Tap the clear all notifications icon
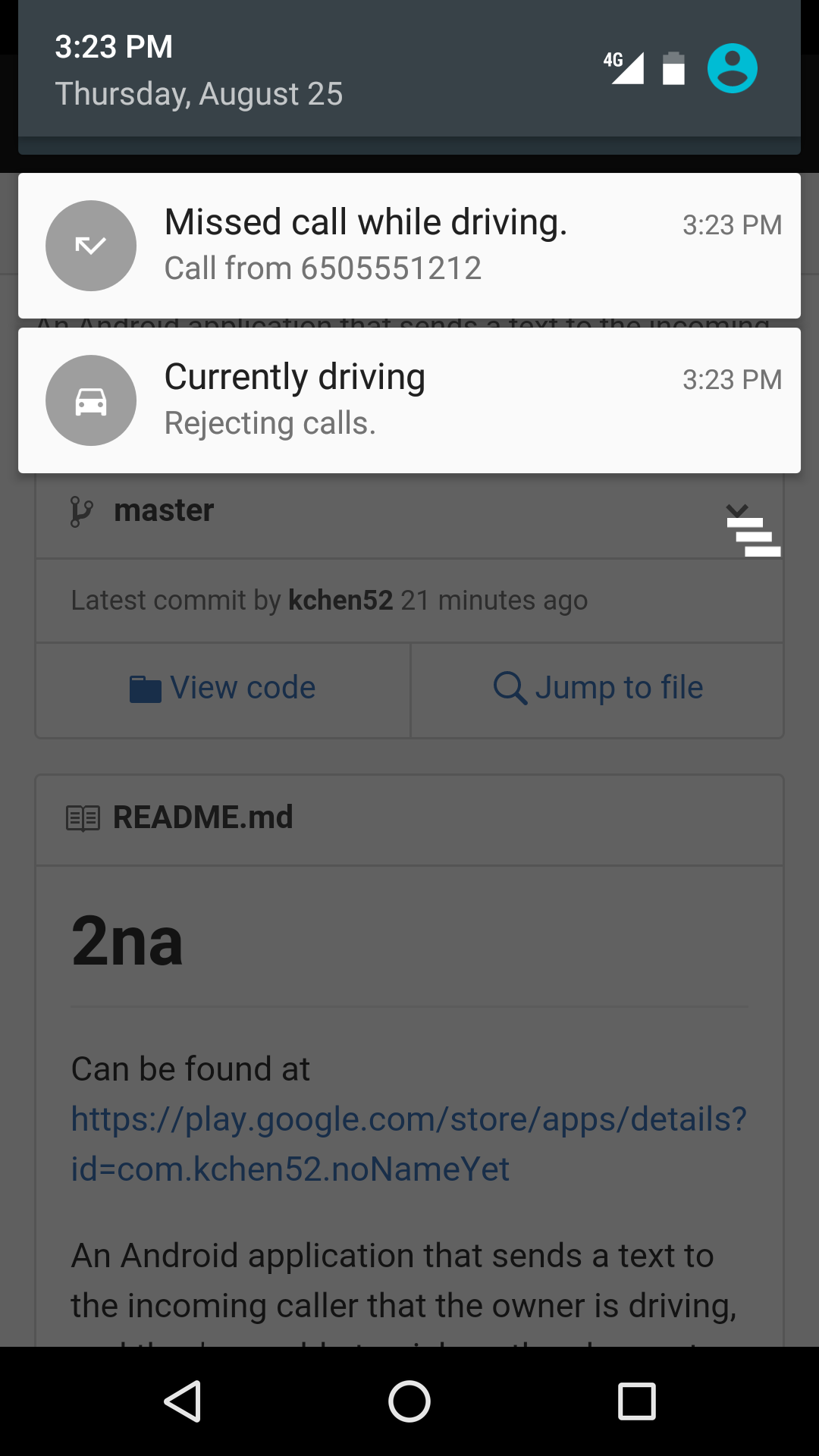 753,537
